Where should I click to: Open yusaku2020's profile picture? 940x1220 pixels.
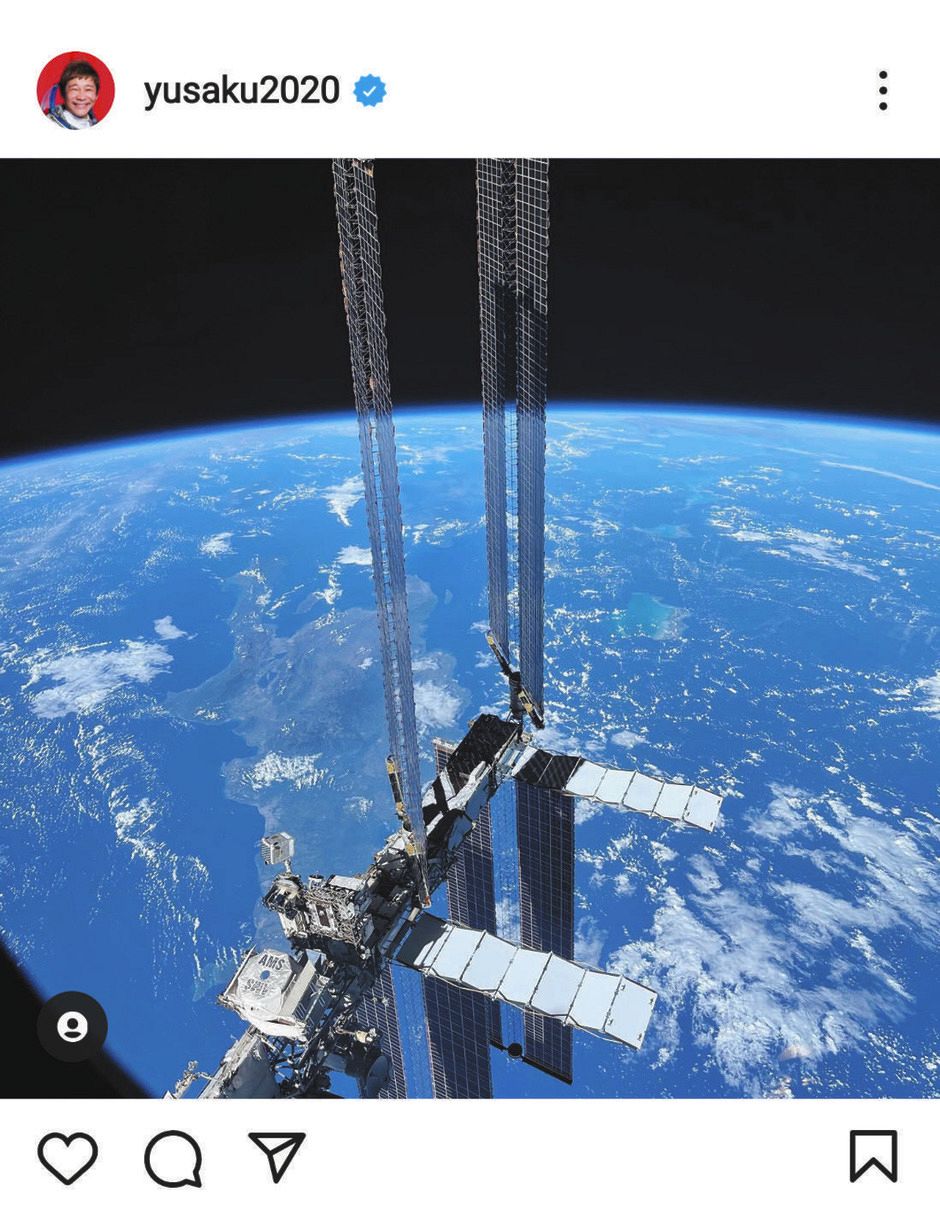[76, 91]
